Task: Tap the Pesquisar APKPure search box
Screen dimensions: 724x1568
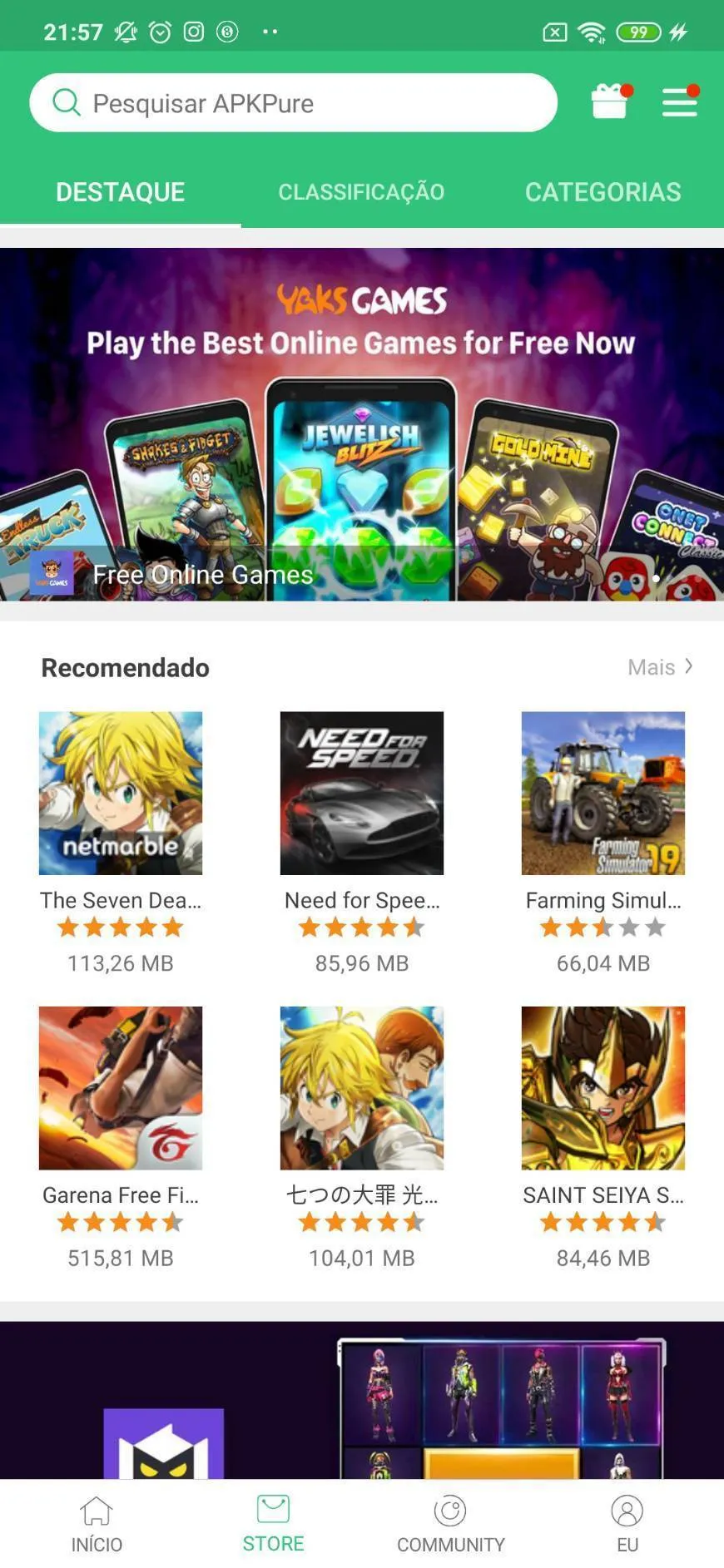Action: 293,103
